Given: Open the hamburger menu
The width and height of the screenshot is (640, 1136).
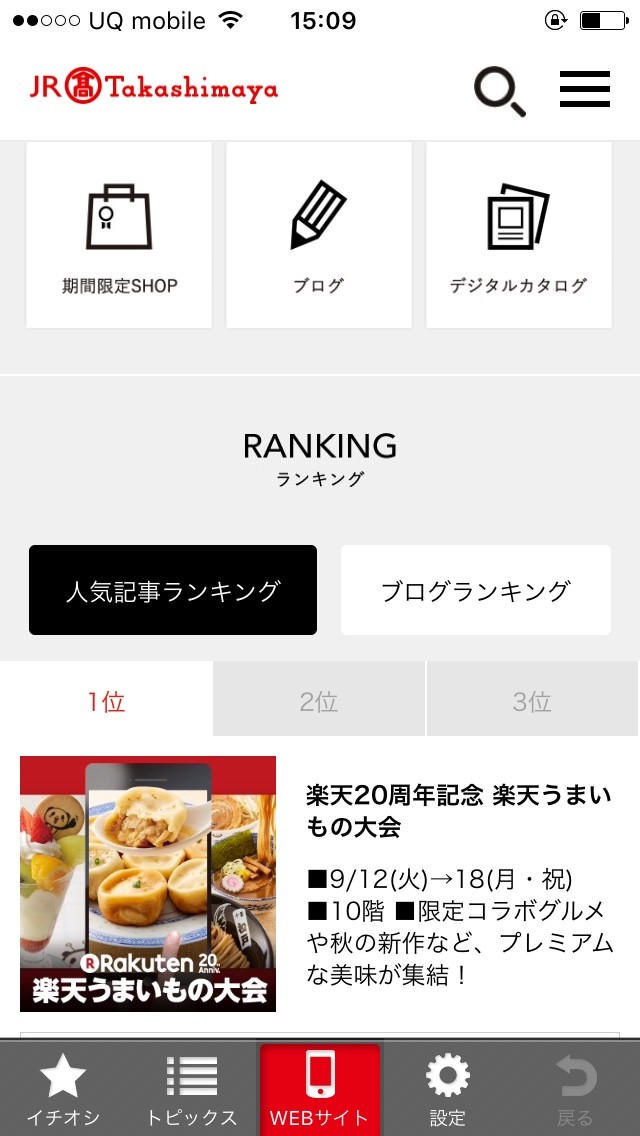Looking at the screenshot, I should (584, 90).
